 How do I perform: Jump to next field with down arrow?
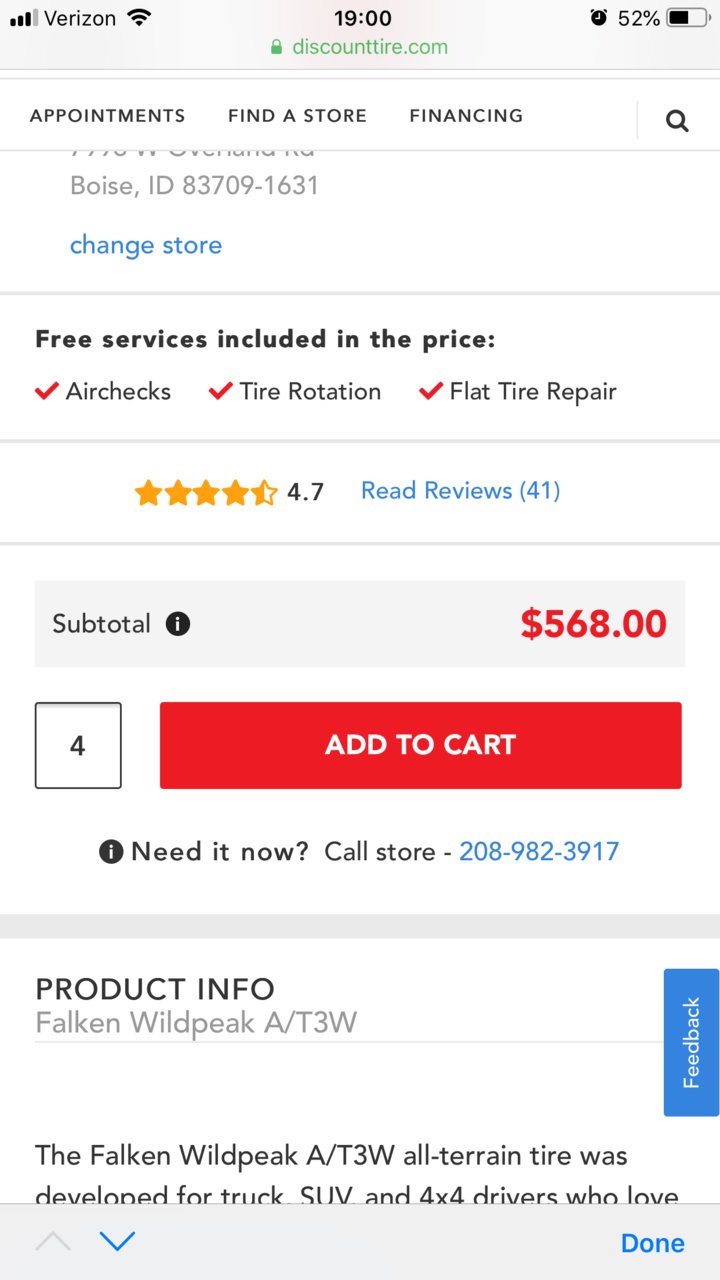tap(117, 1242)
